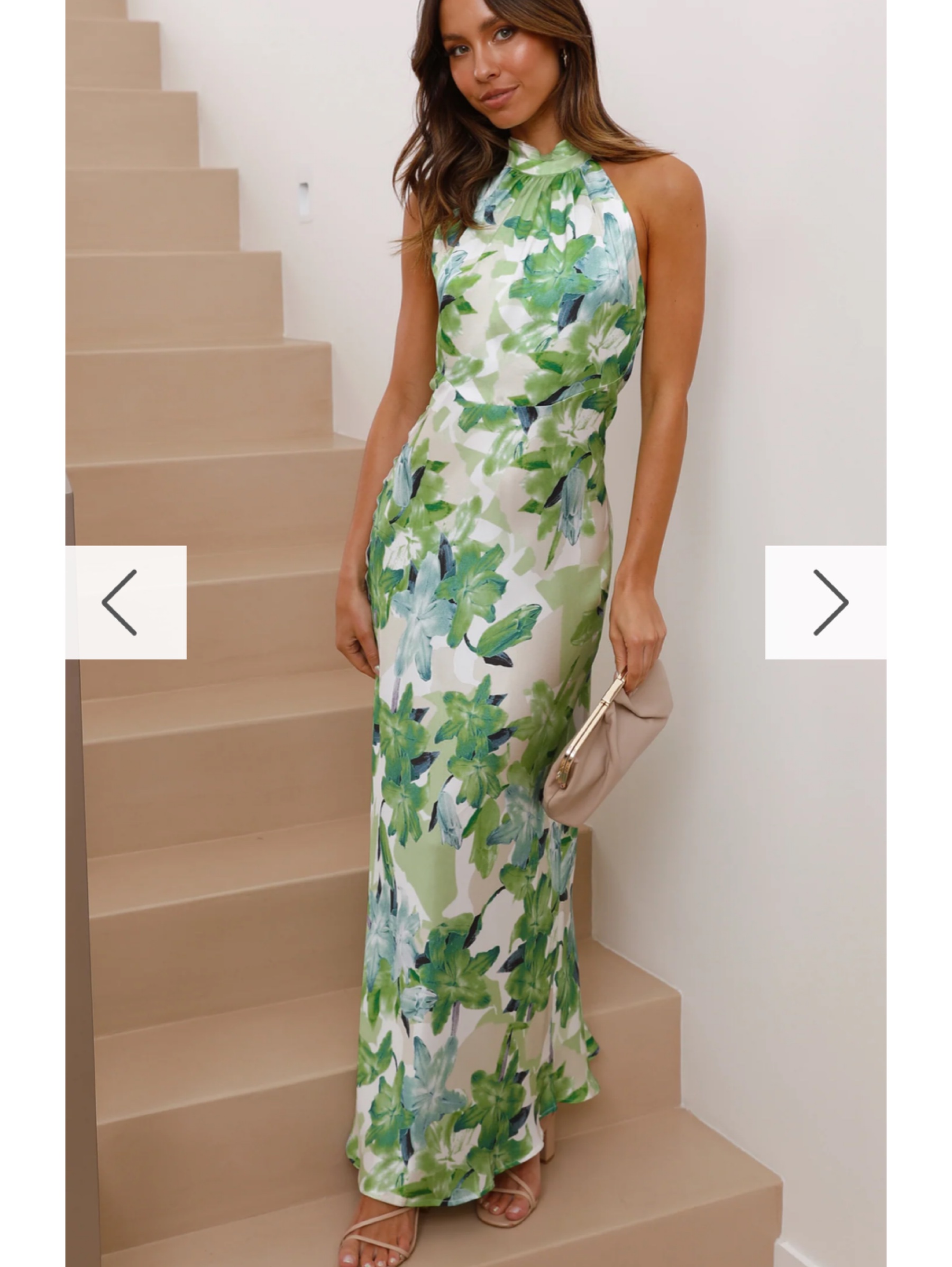Open the dress product image
The height and width of the screenshot is (1267, 952).
click(476, 633)
